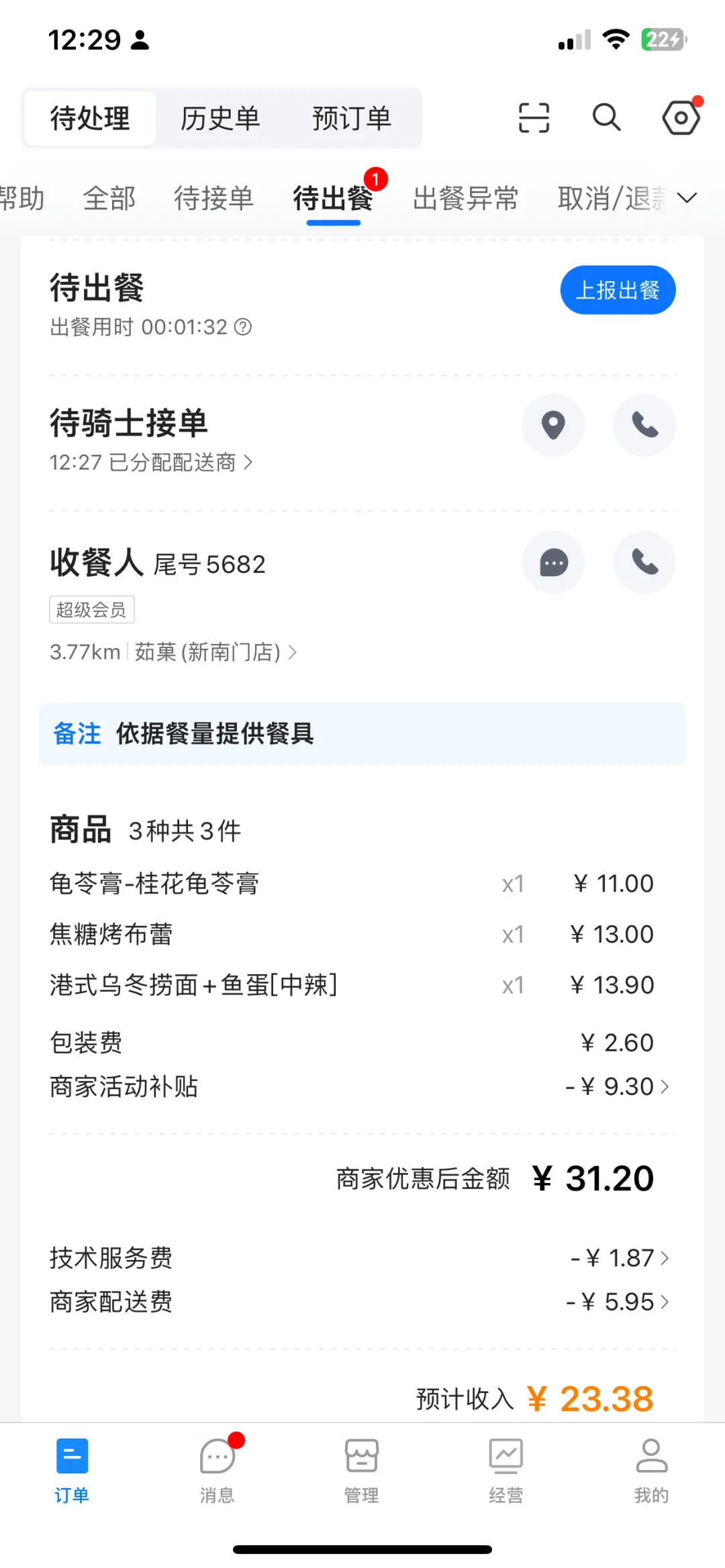Image resolution: width=725 pixels, height=1568 pixels.
Task: Open the scan icon in top bar
Action: (x=534, y=118)
